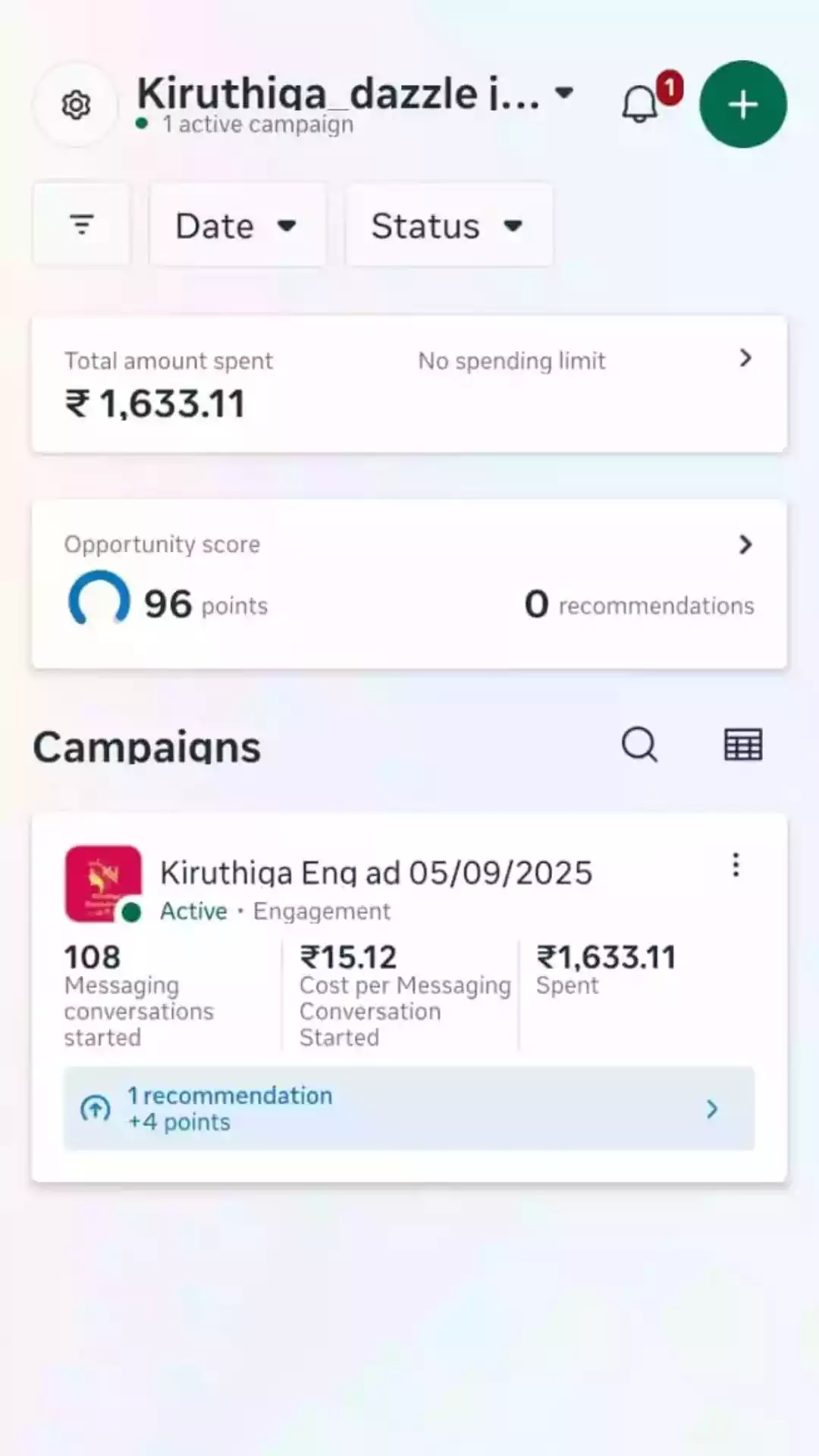
Task: Expand the Status dropdown
Action: (x=448, y=225)
